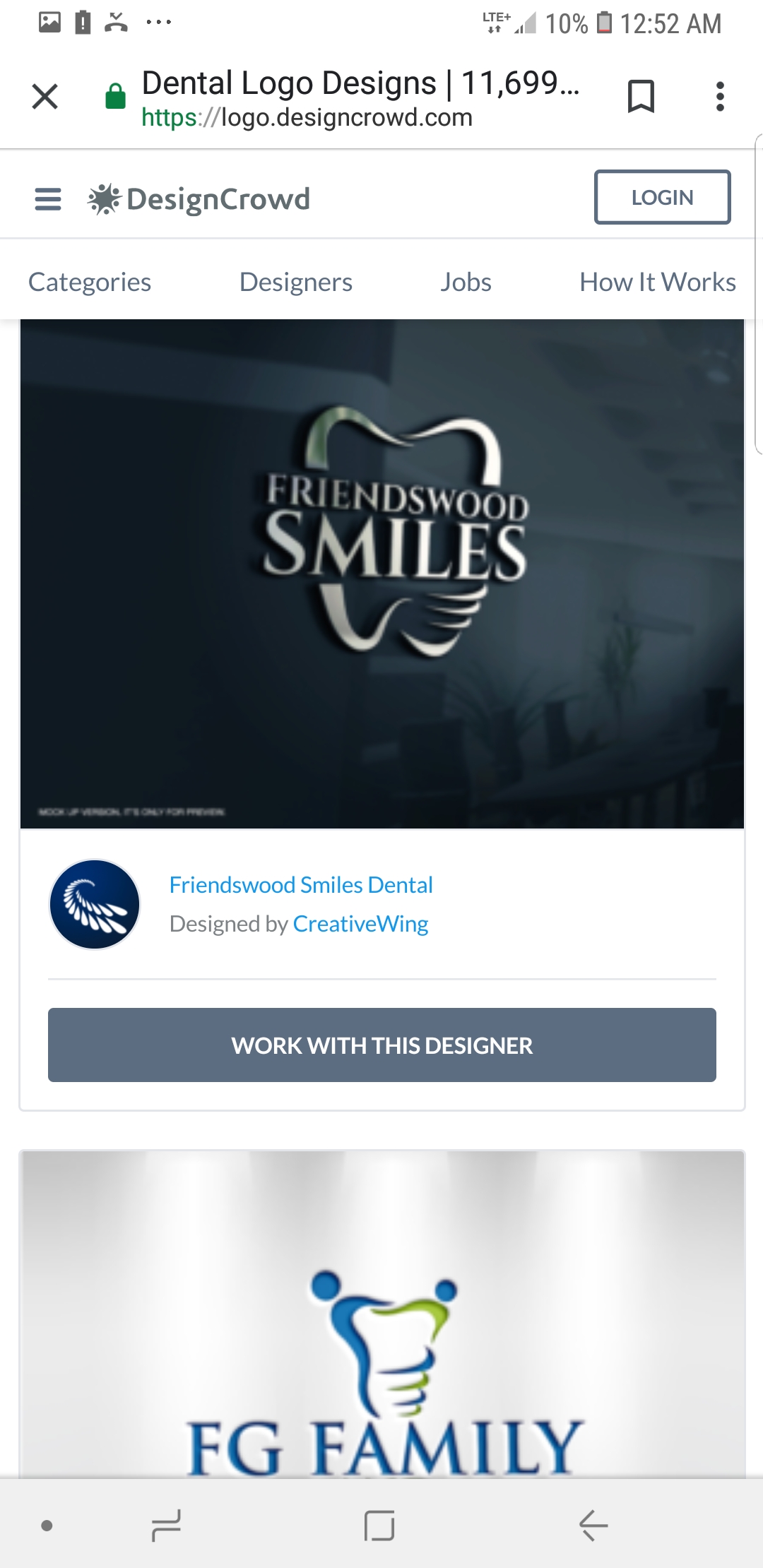Select Work With This Designer
This screenshot has height=1568, width=763.
(381, 1045)
